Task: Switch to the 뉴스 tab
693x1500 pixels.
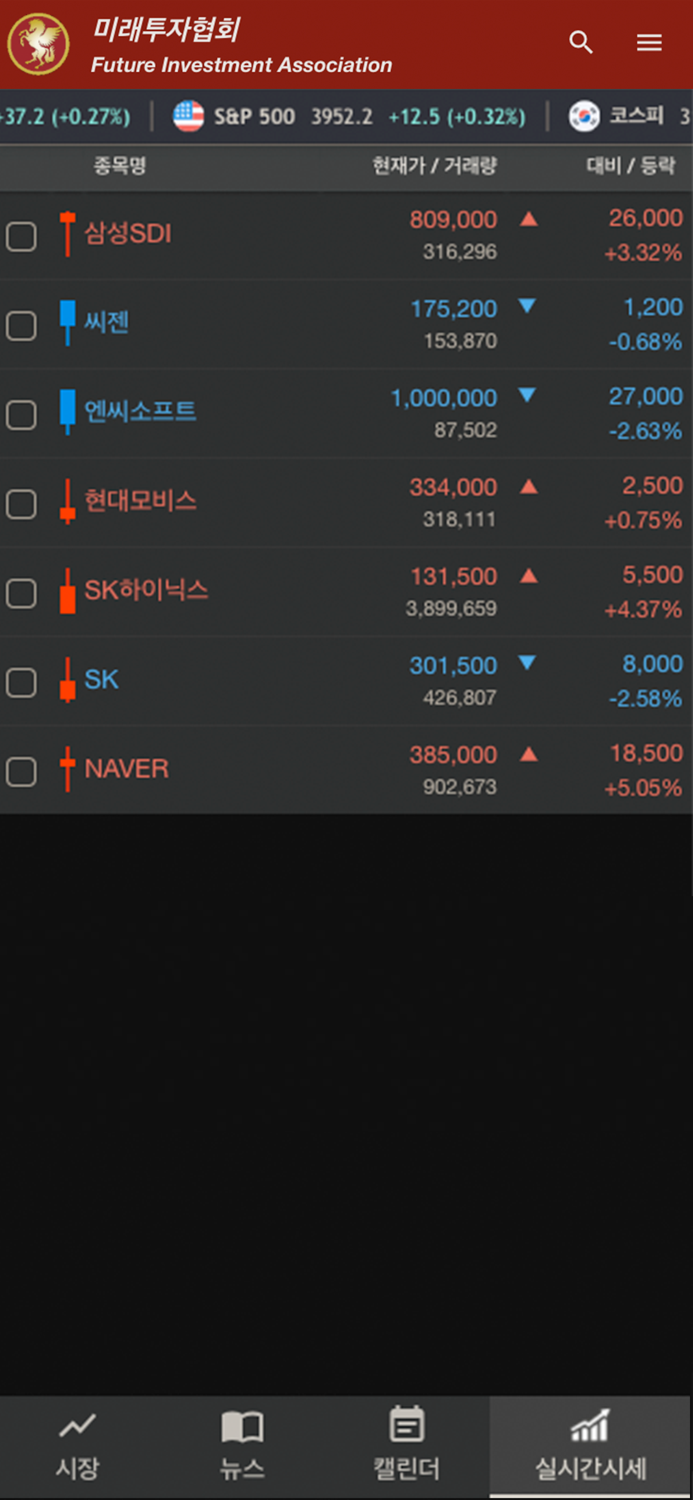Action: pos(242,1446)
